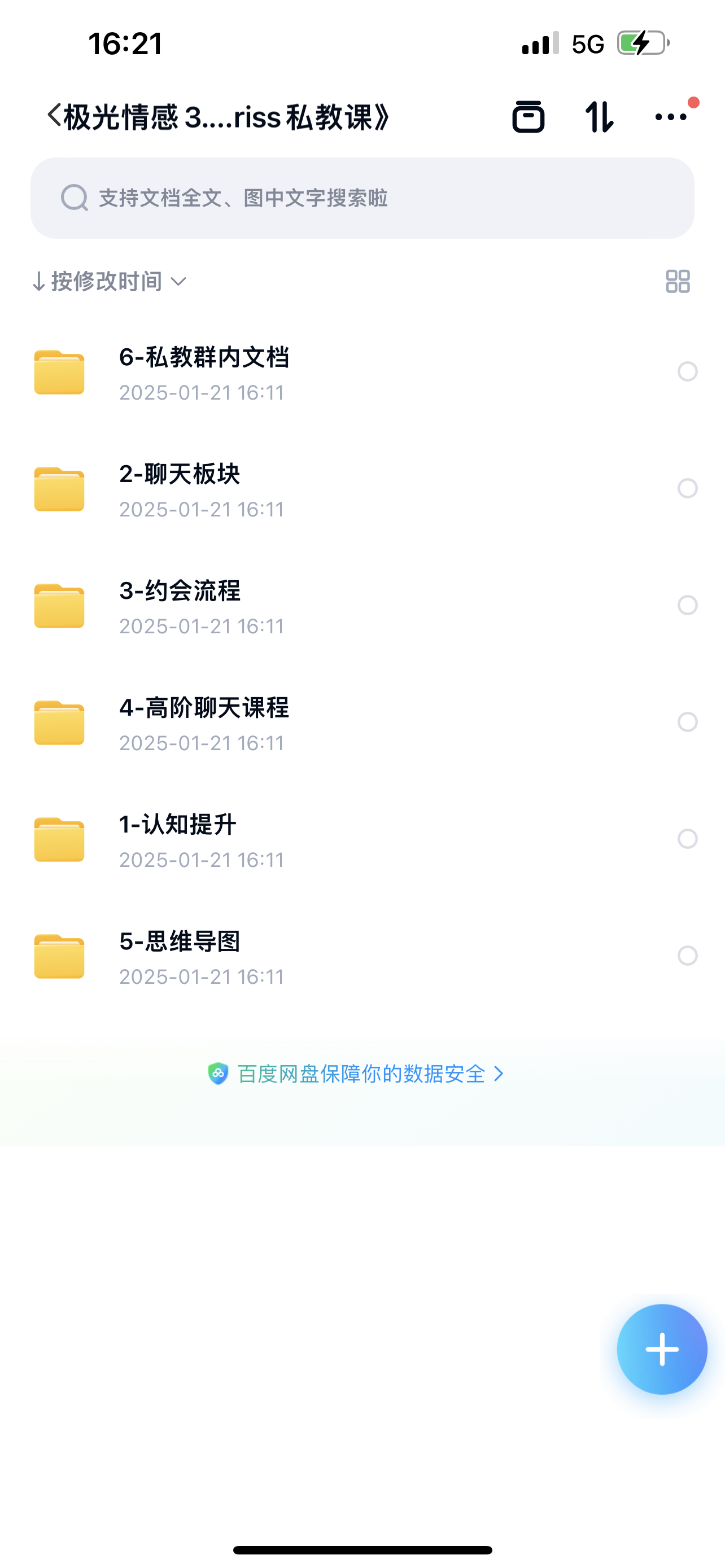Image resolution: width=725 pixels, height=1568 pixels.
Task: Open the 2-聊天板块 folder
Action: point(180,488)
